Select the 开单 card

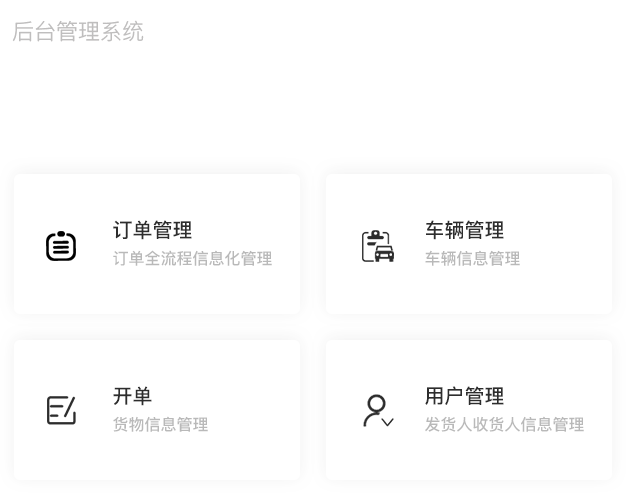click(157, 410)
